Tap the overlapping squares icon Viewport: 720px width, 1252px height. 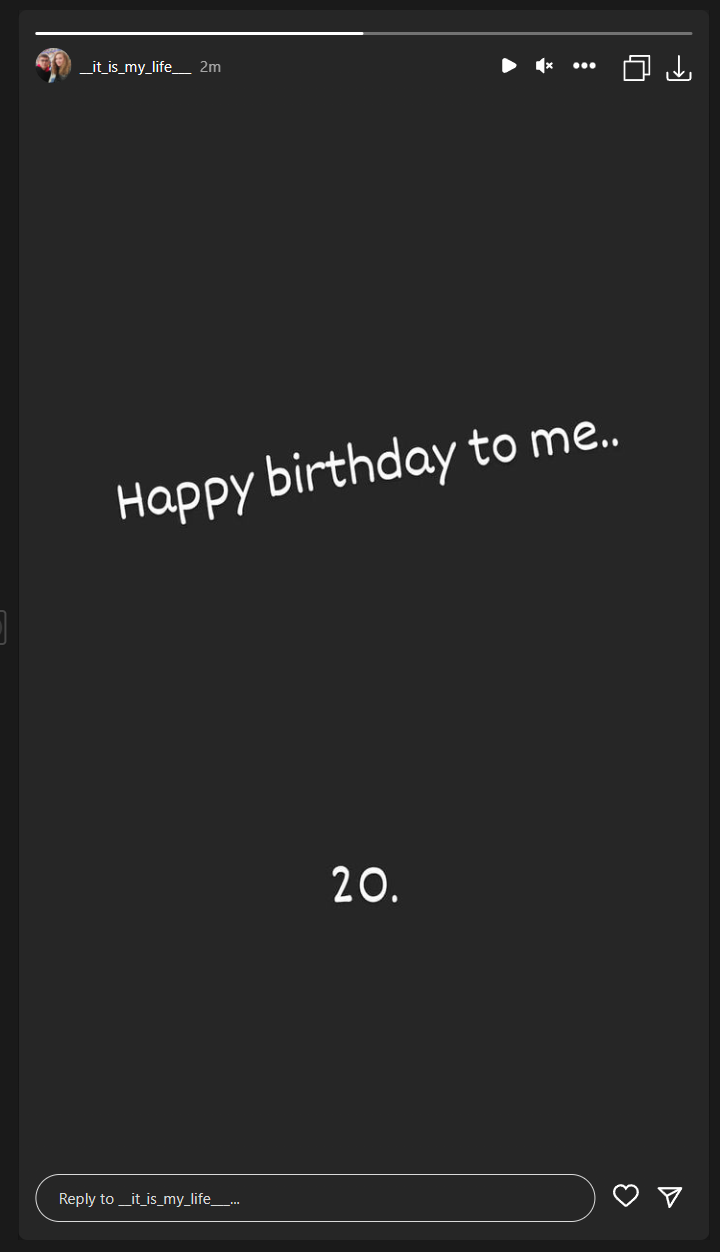pyautogui.click(x=636, y=67)
